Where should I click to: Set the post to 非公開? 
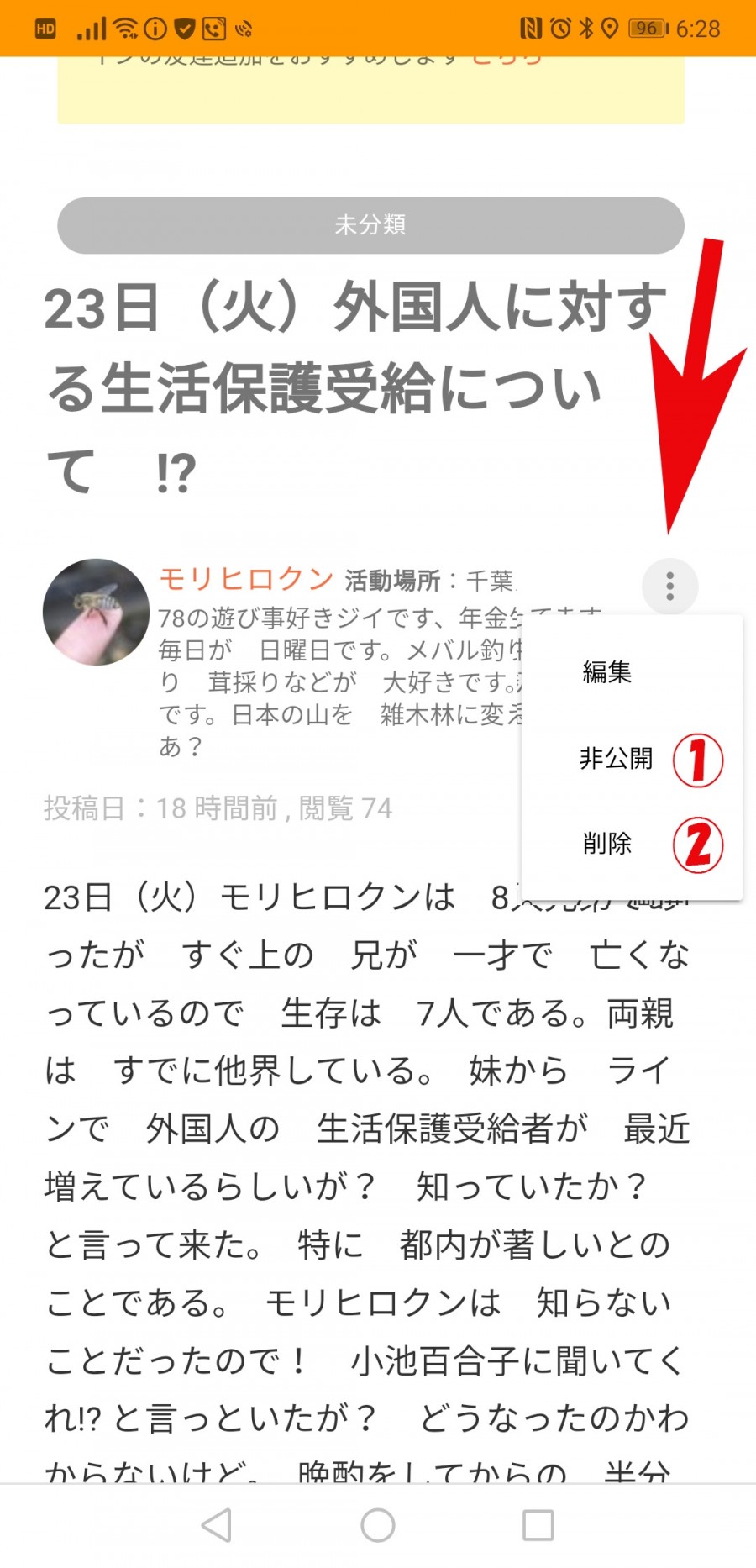tap(616, 758)
